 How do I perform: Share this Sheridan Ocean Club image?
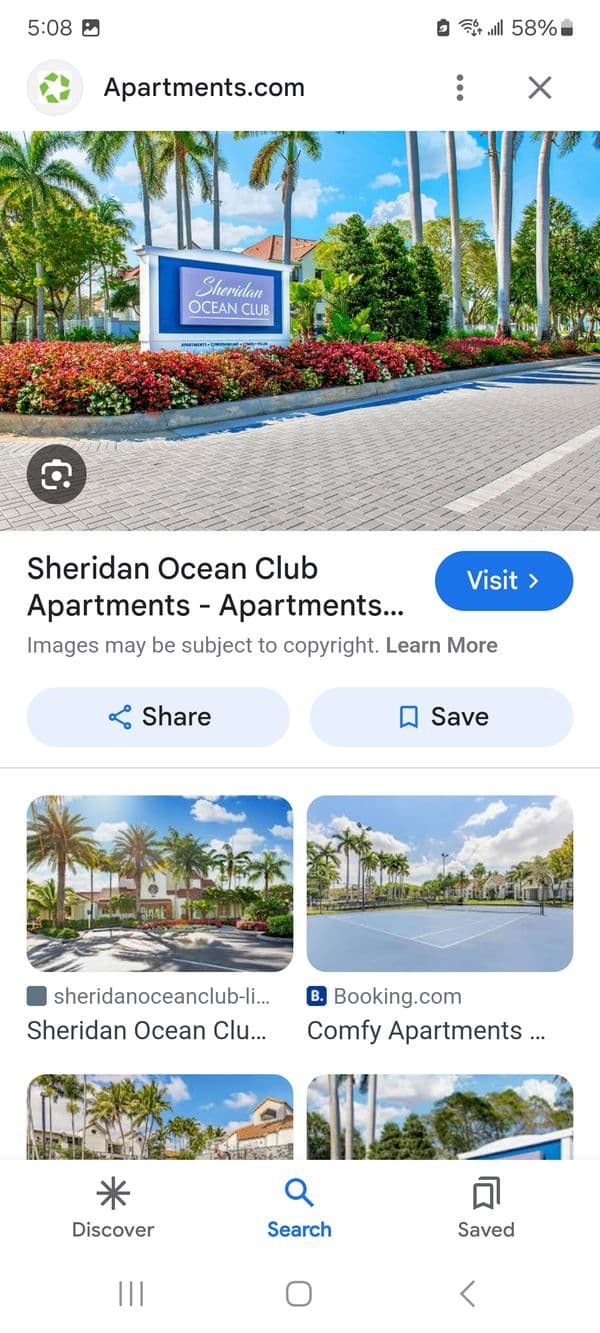(x=158, y=717)
